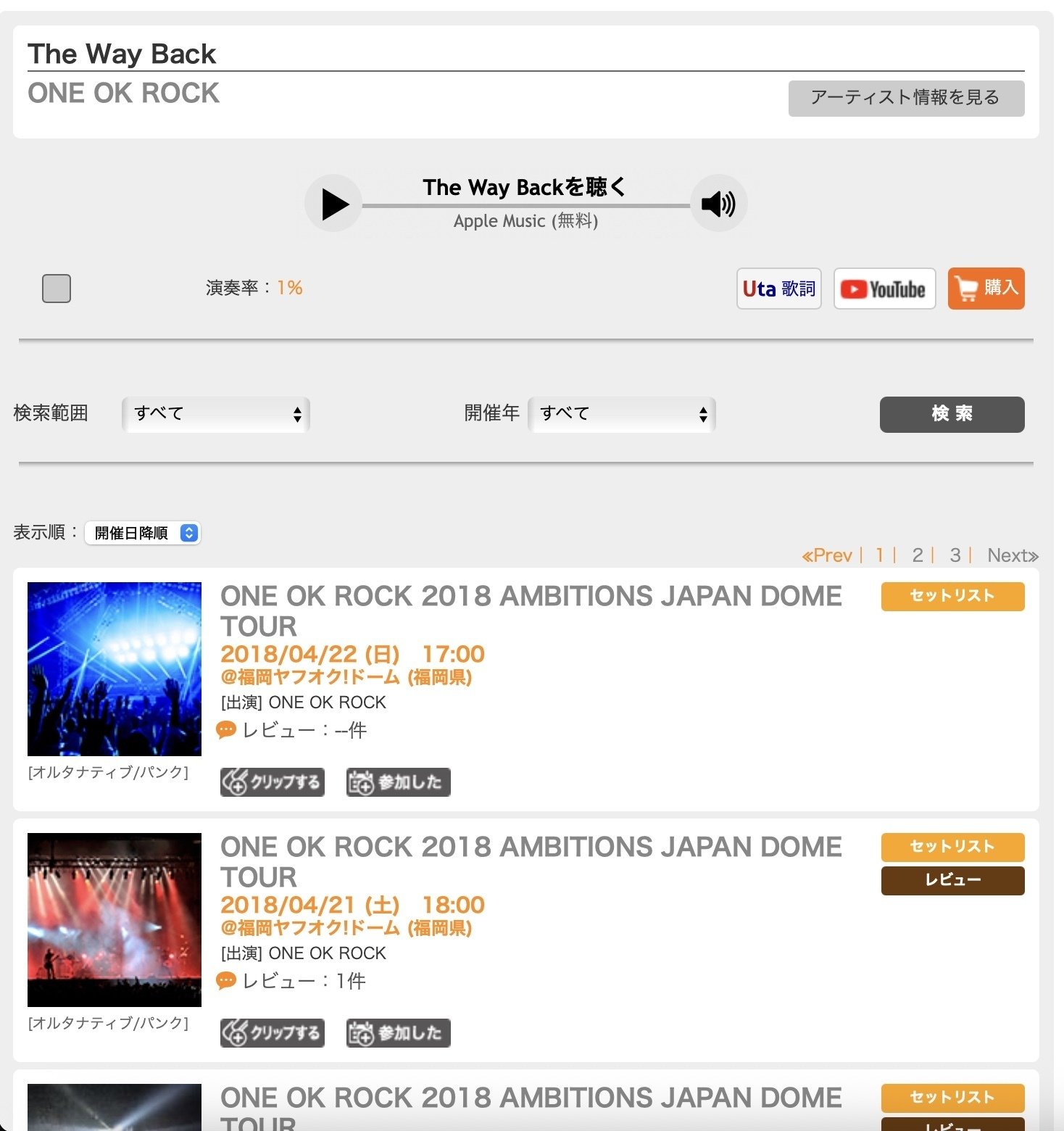The height and width of the screenshot is (1131, 1064).
Task: Tap the 検索 search button
Action: click(x=952, y=414)
